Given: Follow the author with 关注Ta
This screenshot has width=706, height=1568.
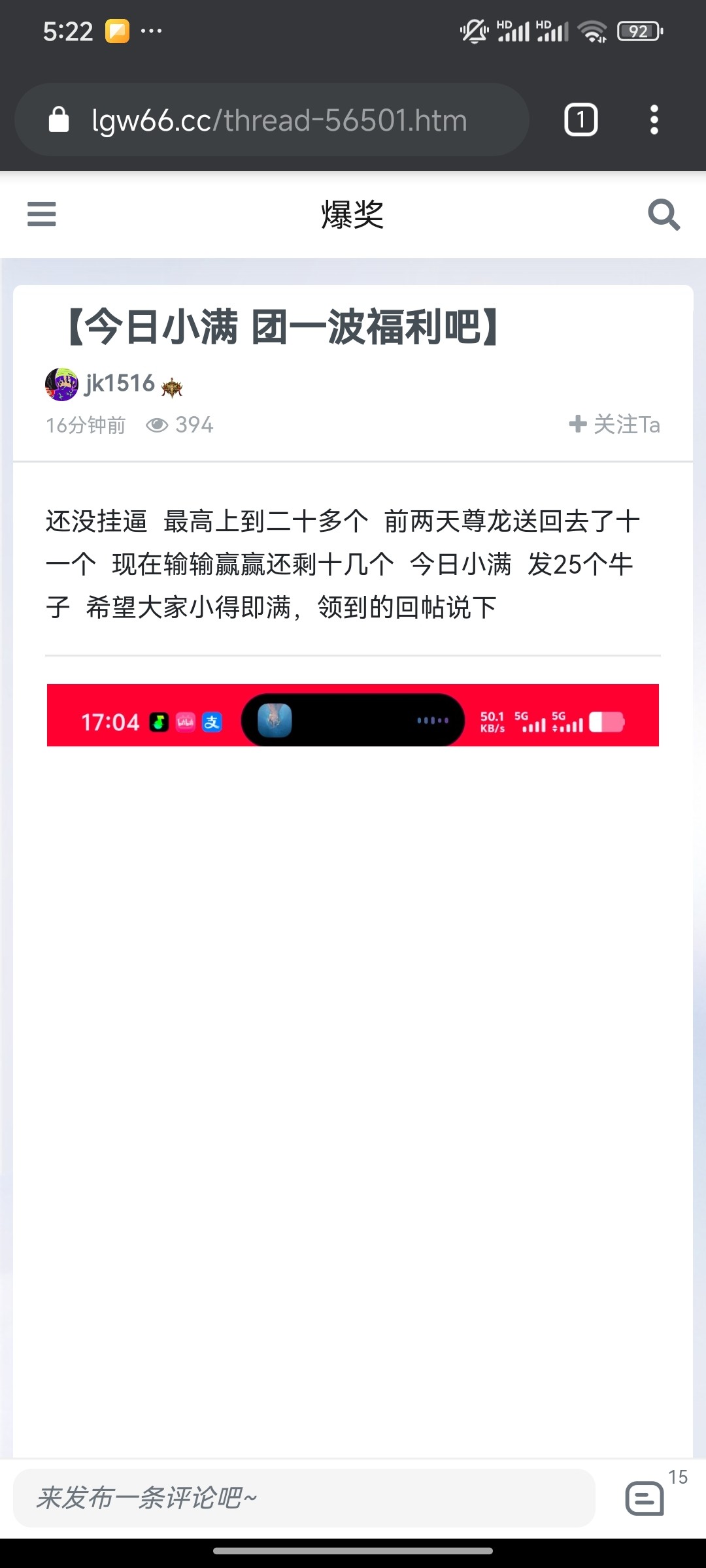Looking at the screenshot, I should click(614, 425).
